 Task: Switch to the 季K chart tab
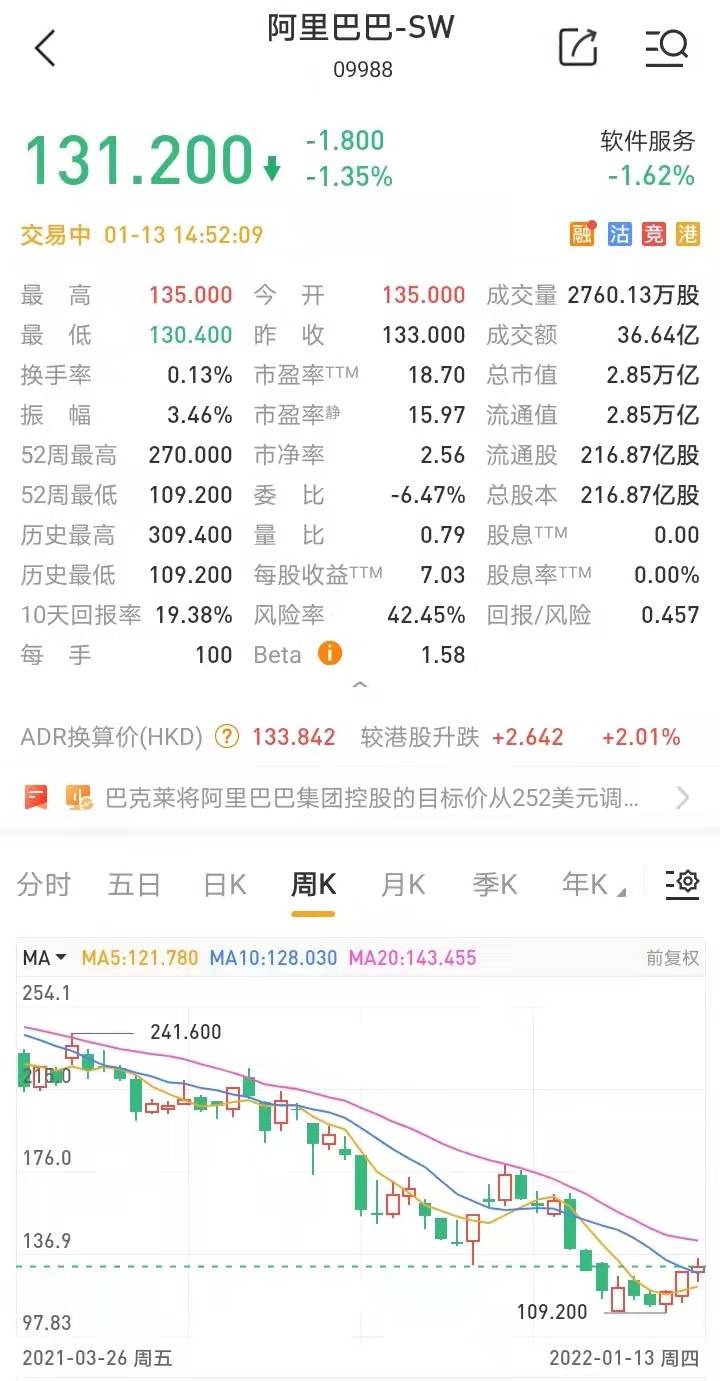pos(494,884)
